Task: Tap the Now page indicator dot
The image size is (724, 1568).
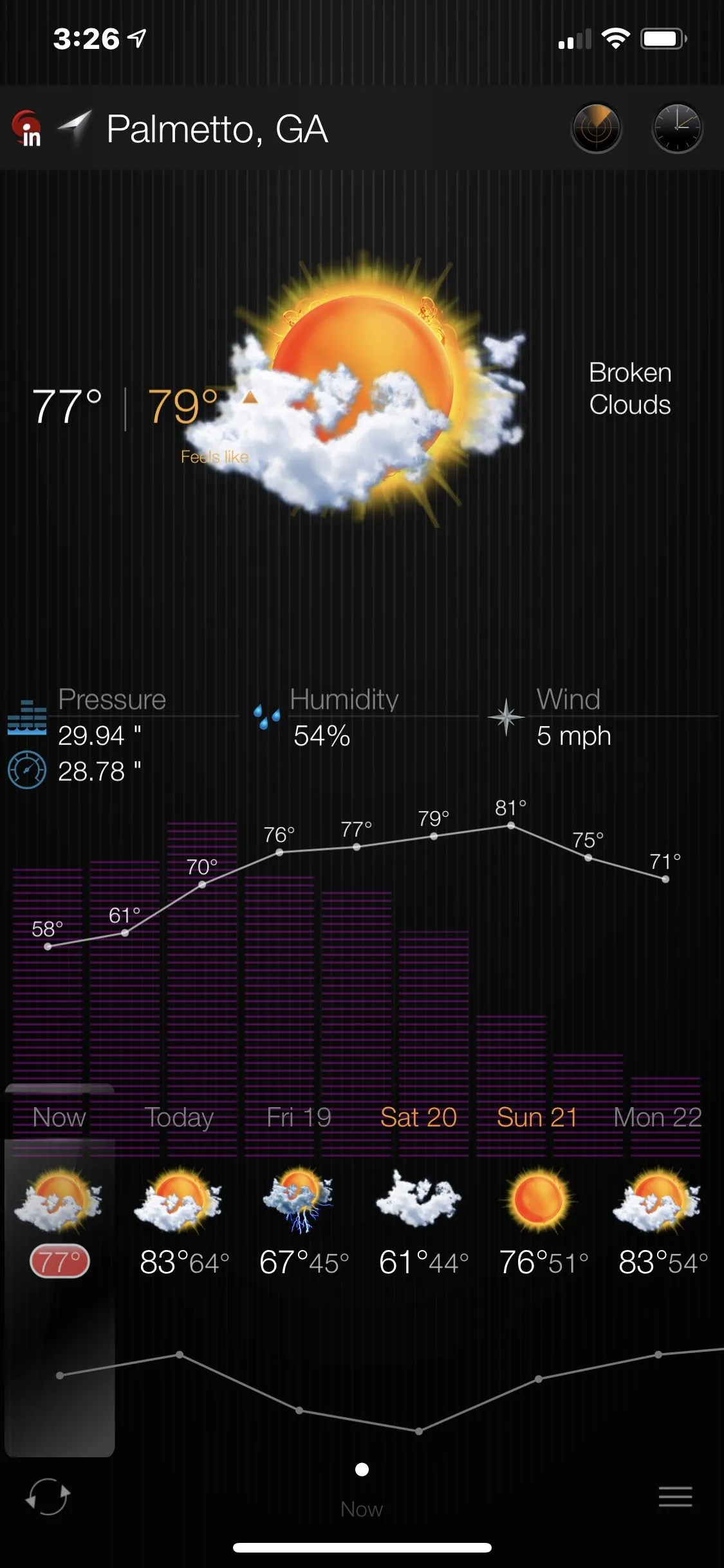Action: [x=362, y=1469]
